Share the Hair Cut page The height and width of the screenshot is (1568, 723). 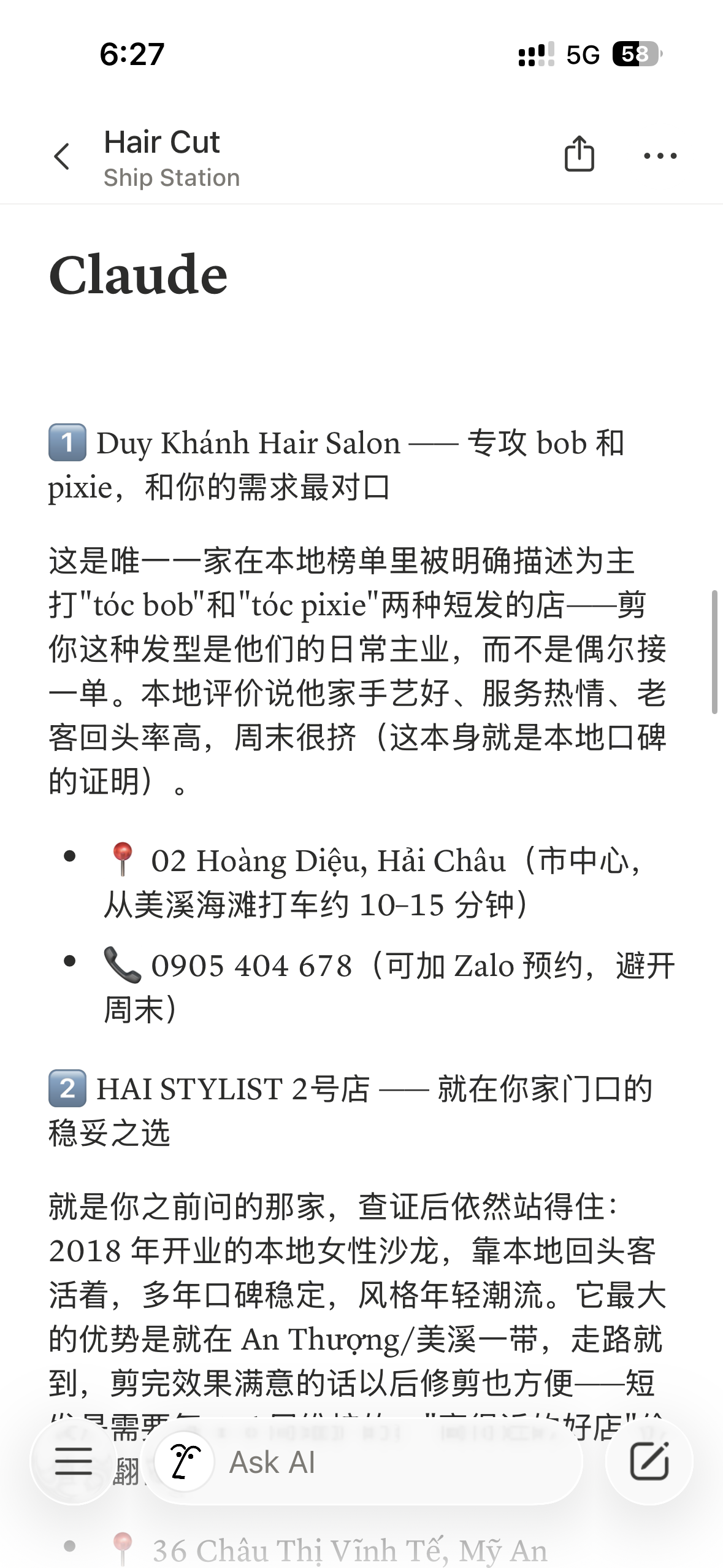pos(579,153)
